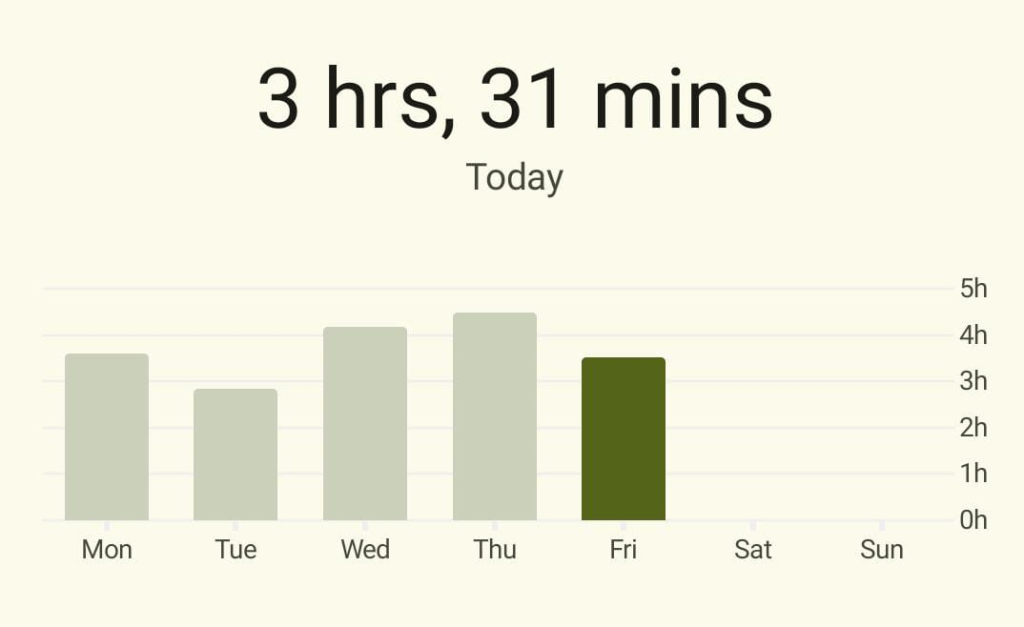Screen dimensions: 1024x627
Task: Tap the highlighted Friday bar
Action: click(623, 439)
